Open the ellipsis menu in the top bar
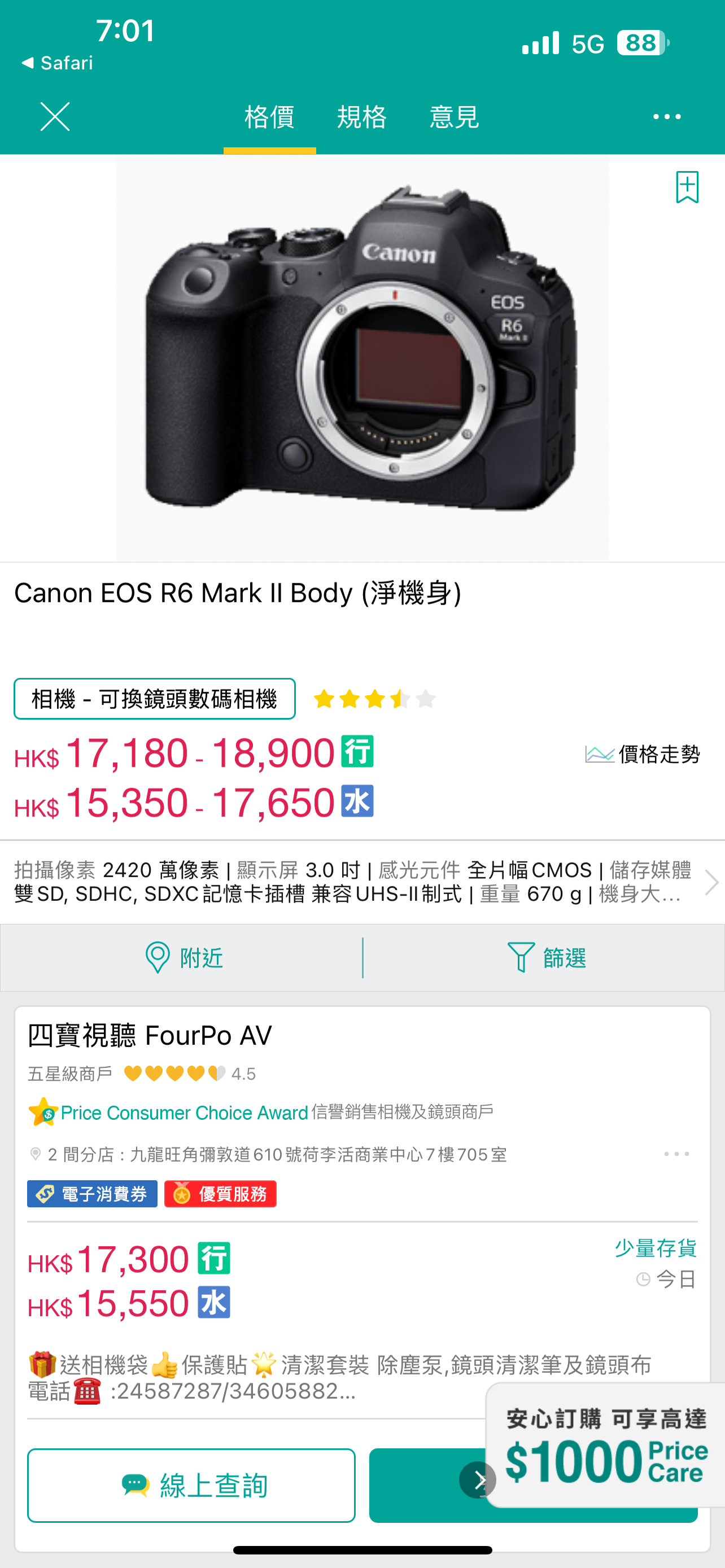Image resolution: width=725 pixels, height=1568 pixels. click(667, 116)
